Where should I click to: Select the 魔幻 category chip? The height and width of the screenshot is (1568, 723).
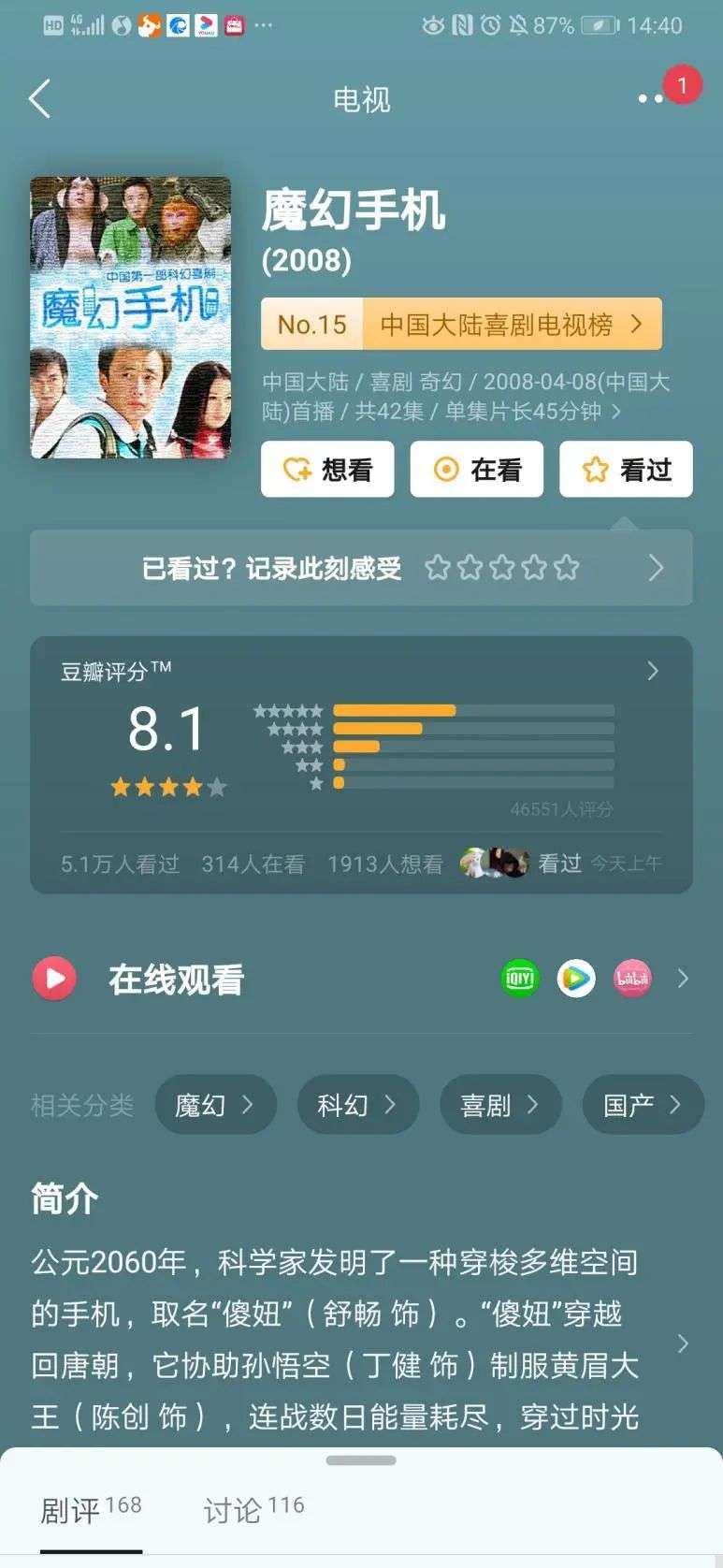click(215, 1105)
